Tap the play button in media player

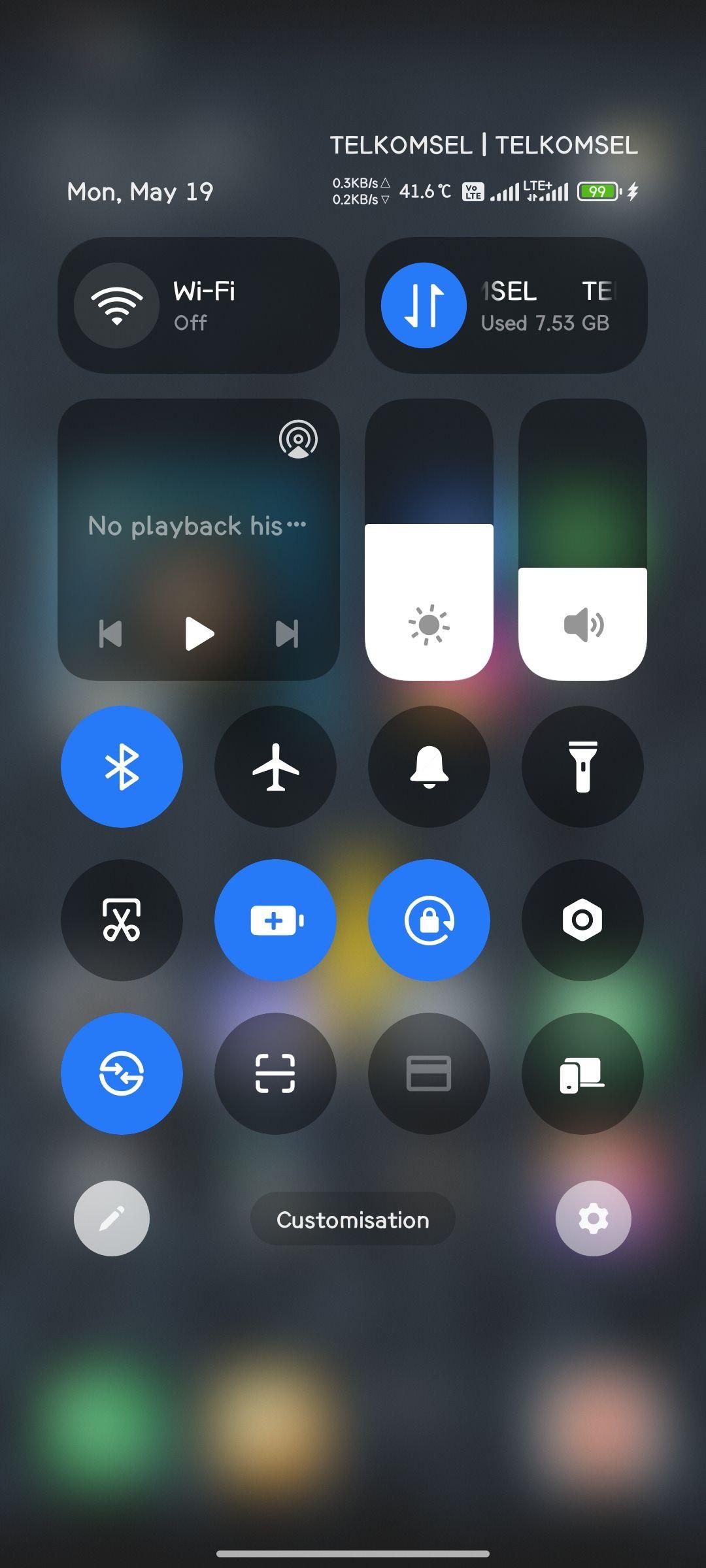(x=199, y=634)
